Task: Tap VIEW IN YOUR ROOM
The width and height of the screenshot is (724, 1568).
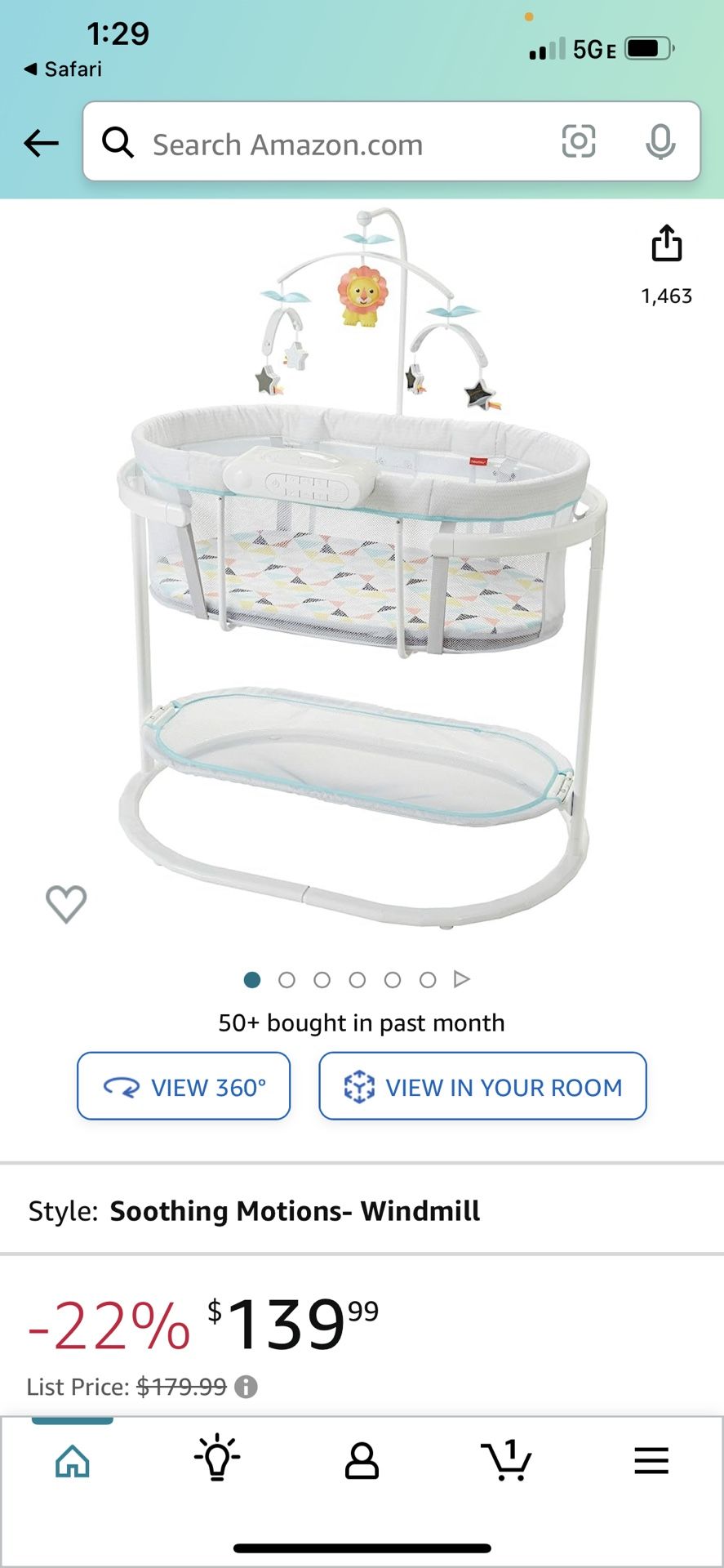Action: point(482,1086)
